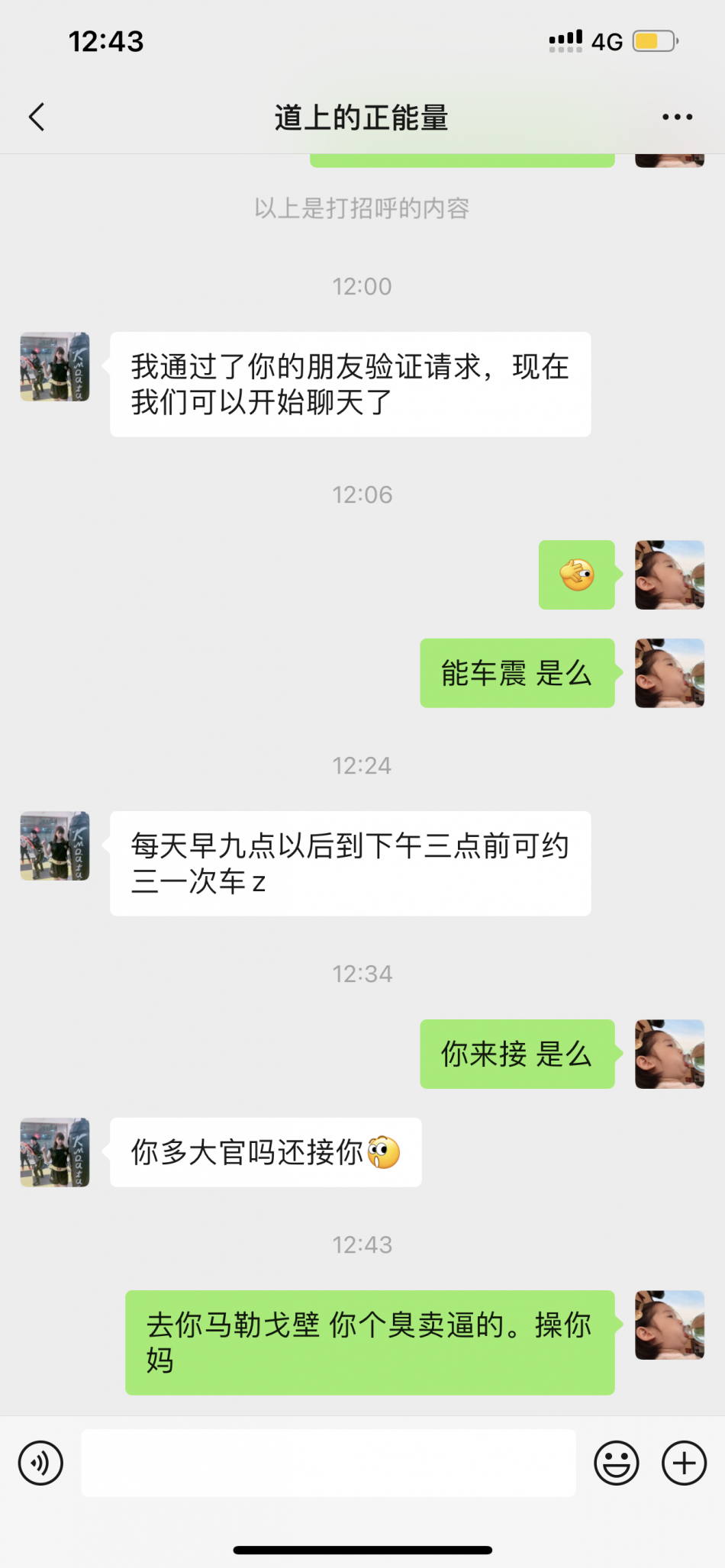Switch to voice message input
Viewport: 725px width, 1568px height.
(40, 1463)
